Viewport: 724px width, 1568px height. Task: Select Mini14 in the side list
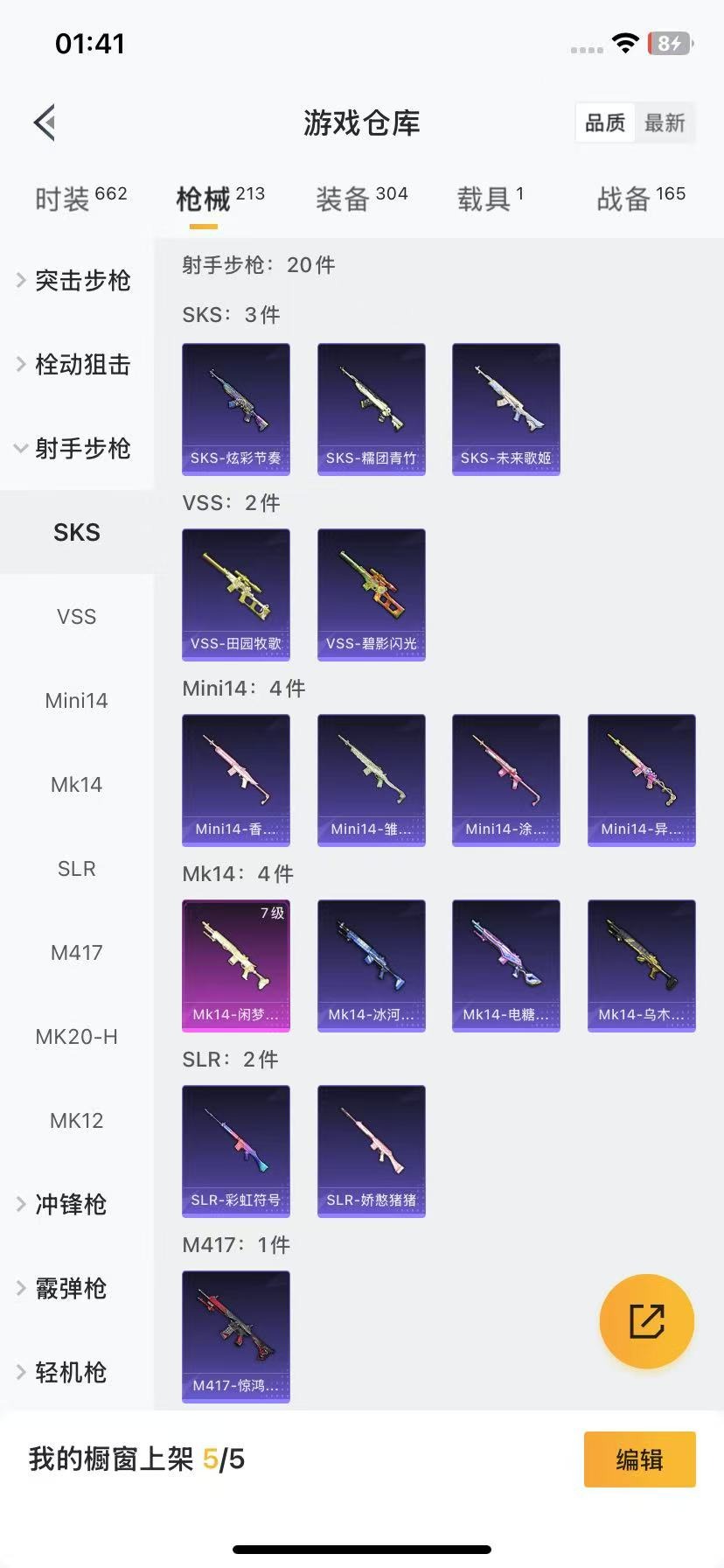(x=76, y=700)
